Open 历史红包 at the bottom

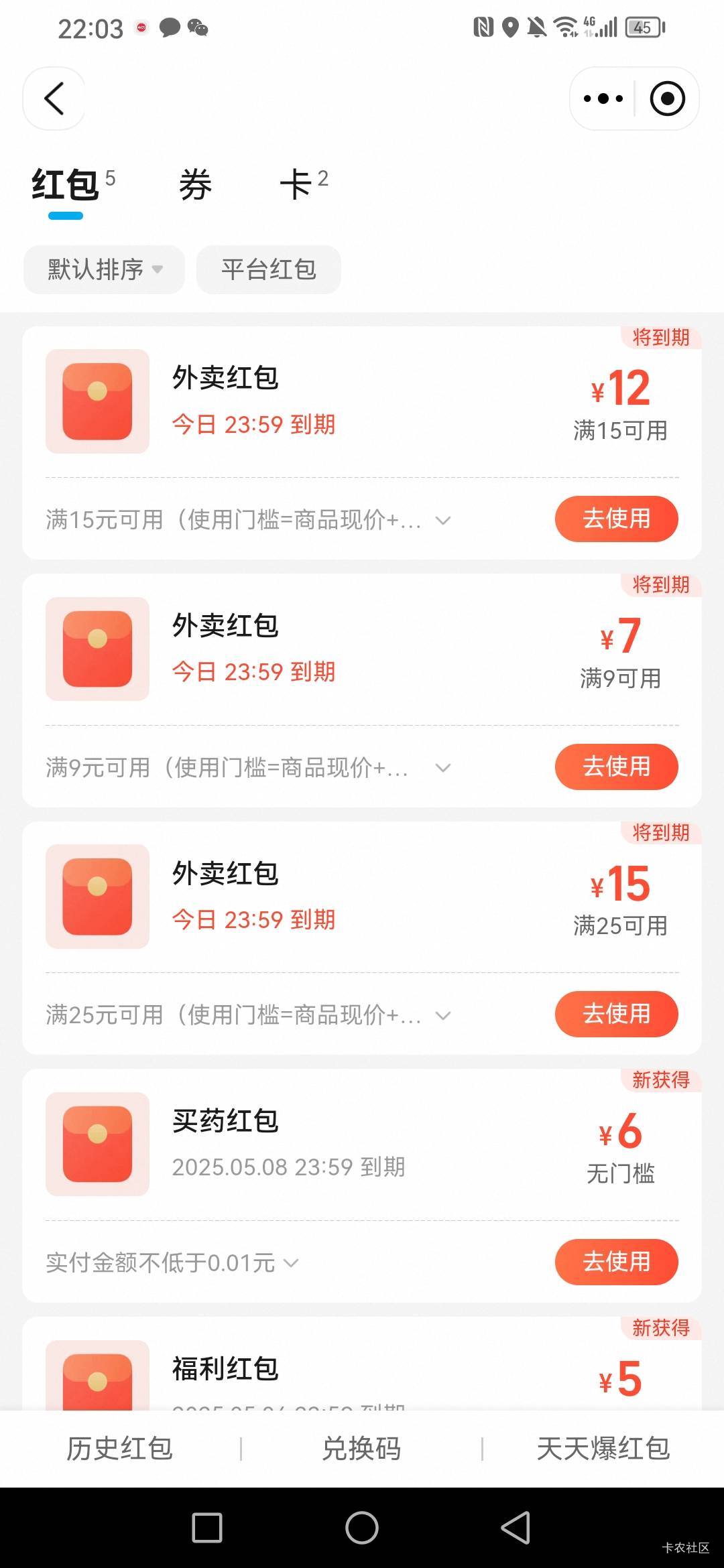point(120,1448)
